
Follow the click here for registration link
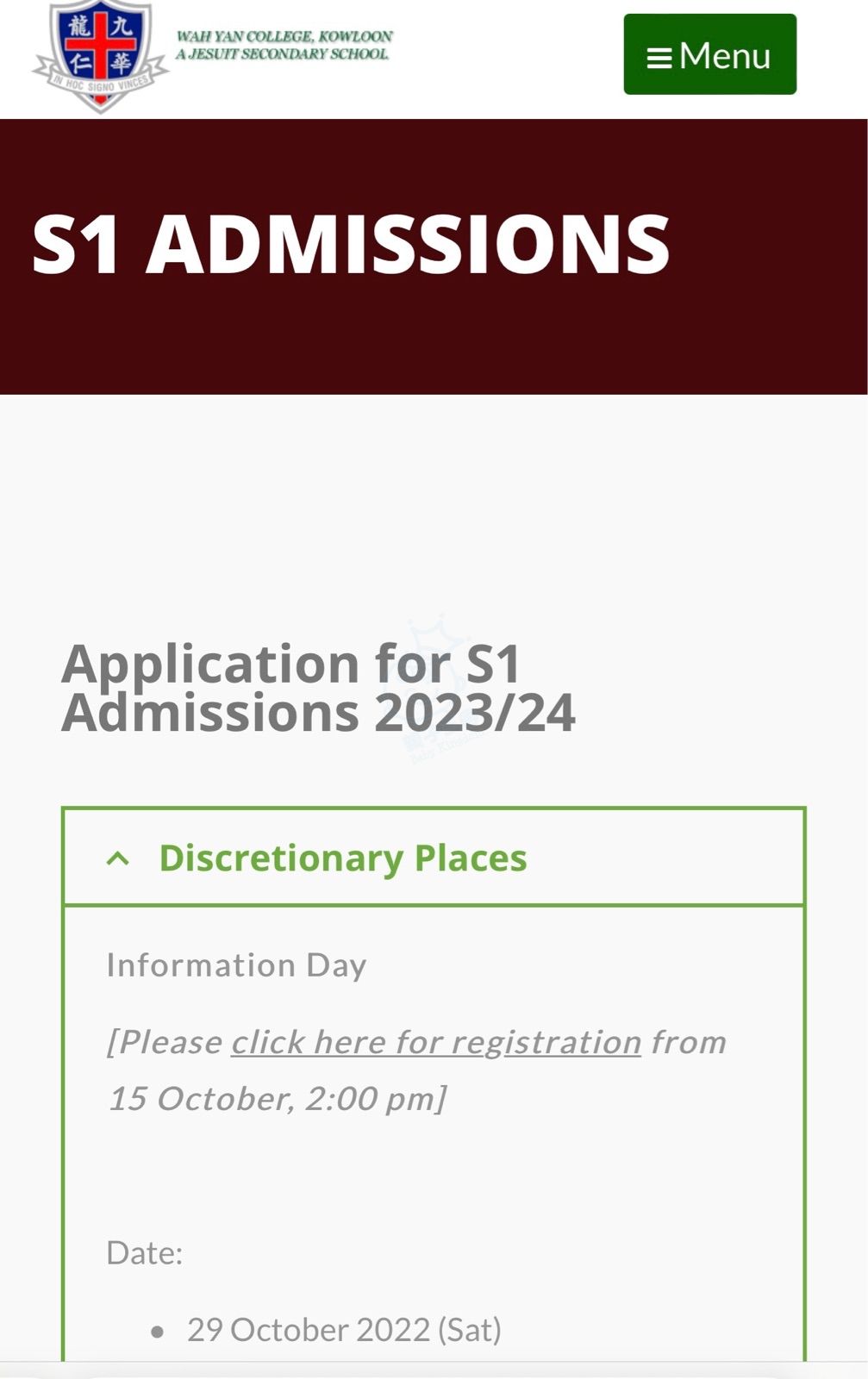(x=435, y=1042)
